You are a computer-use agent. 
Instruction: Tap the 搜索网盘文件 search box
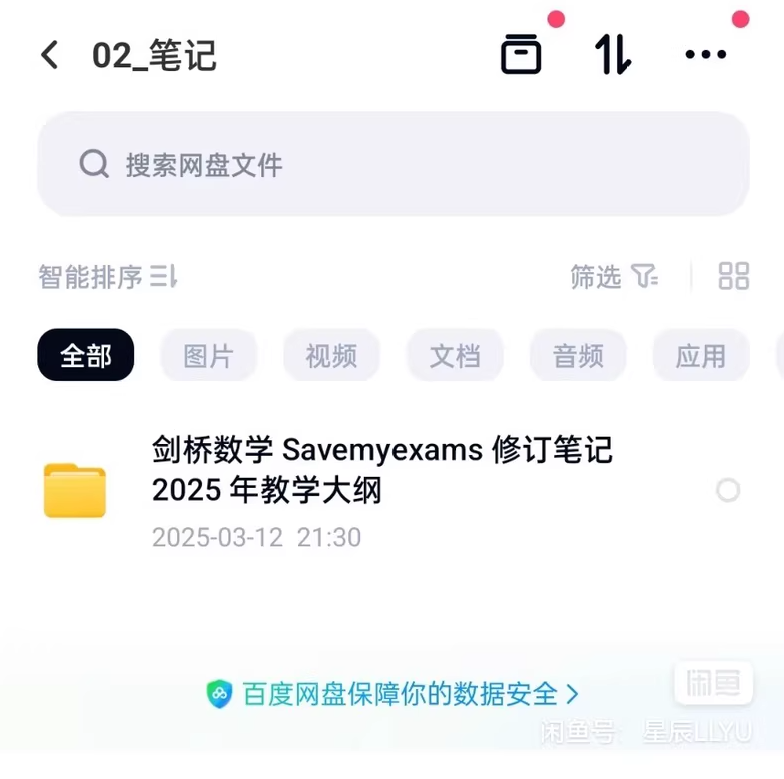click(x=392, y=164)
